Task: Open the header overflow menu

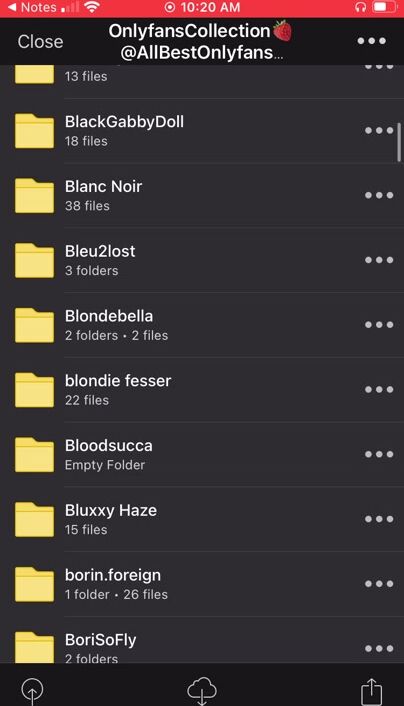Action: 372,41
